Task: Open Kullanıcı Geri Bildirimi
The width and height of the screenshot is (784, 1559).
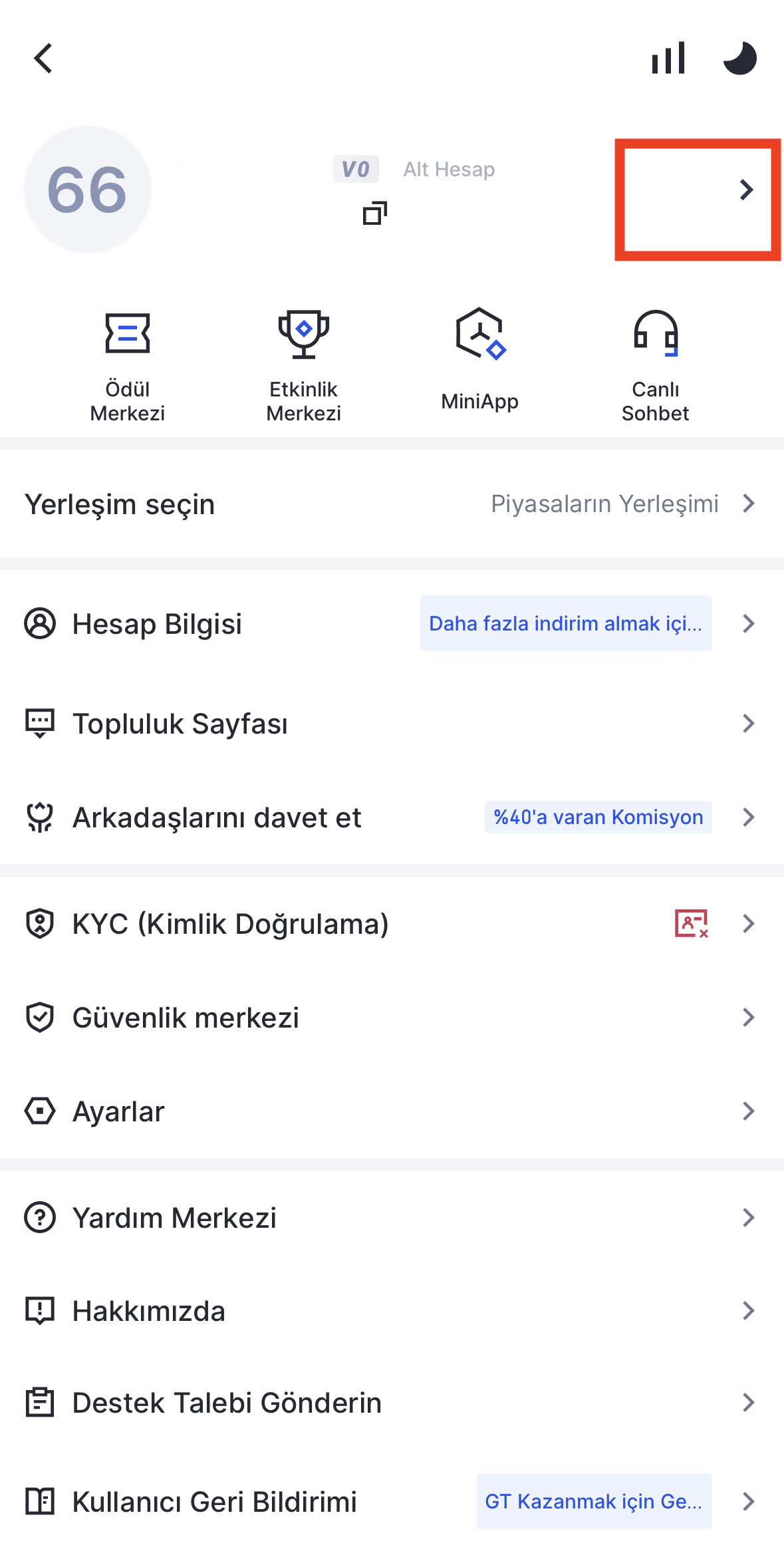Action: coord(391,1502)
